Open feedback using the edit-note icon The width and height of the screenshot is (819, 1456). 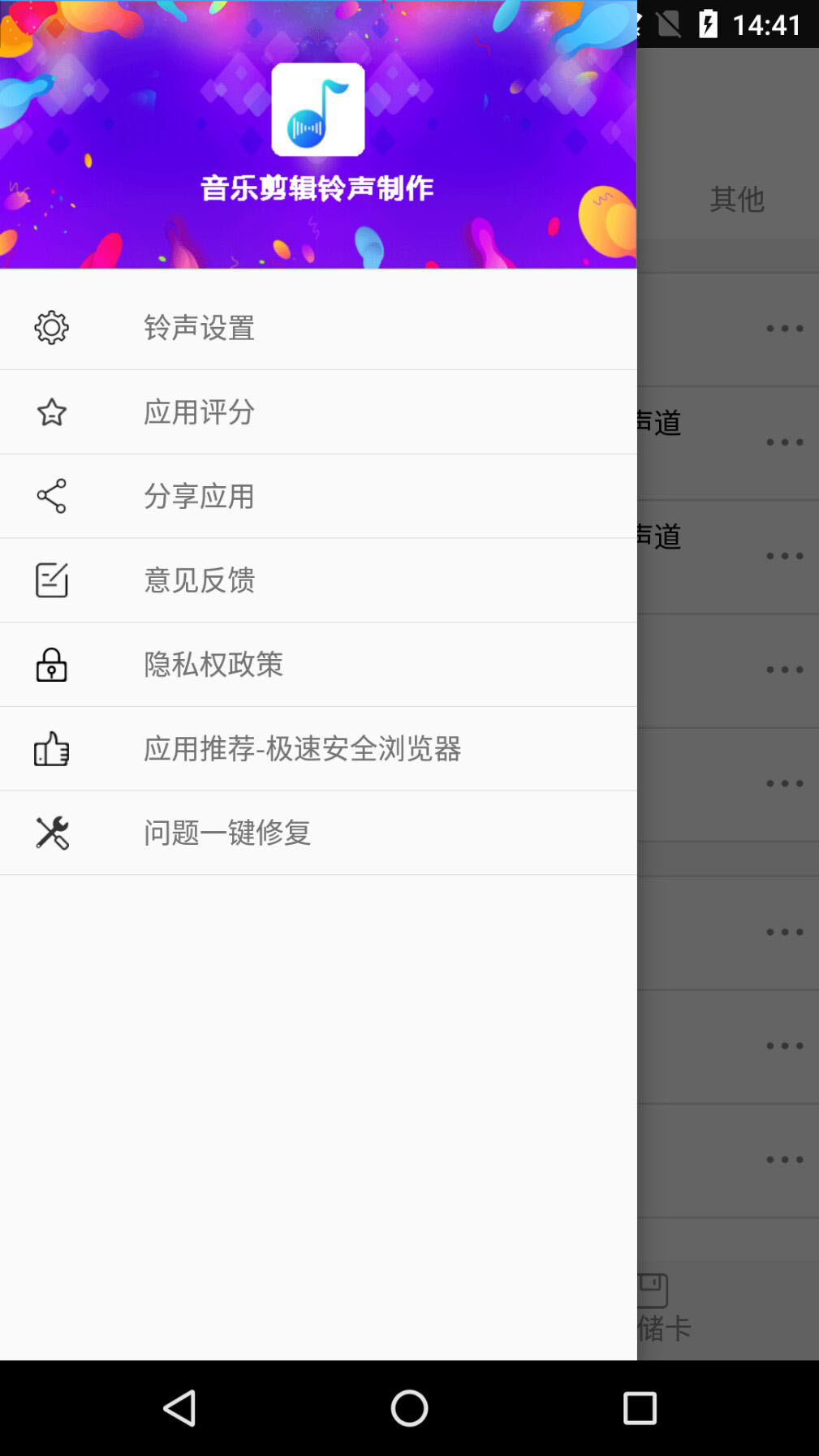click(x=50, y=579)
